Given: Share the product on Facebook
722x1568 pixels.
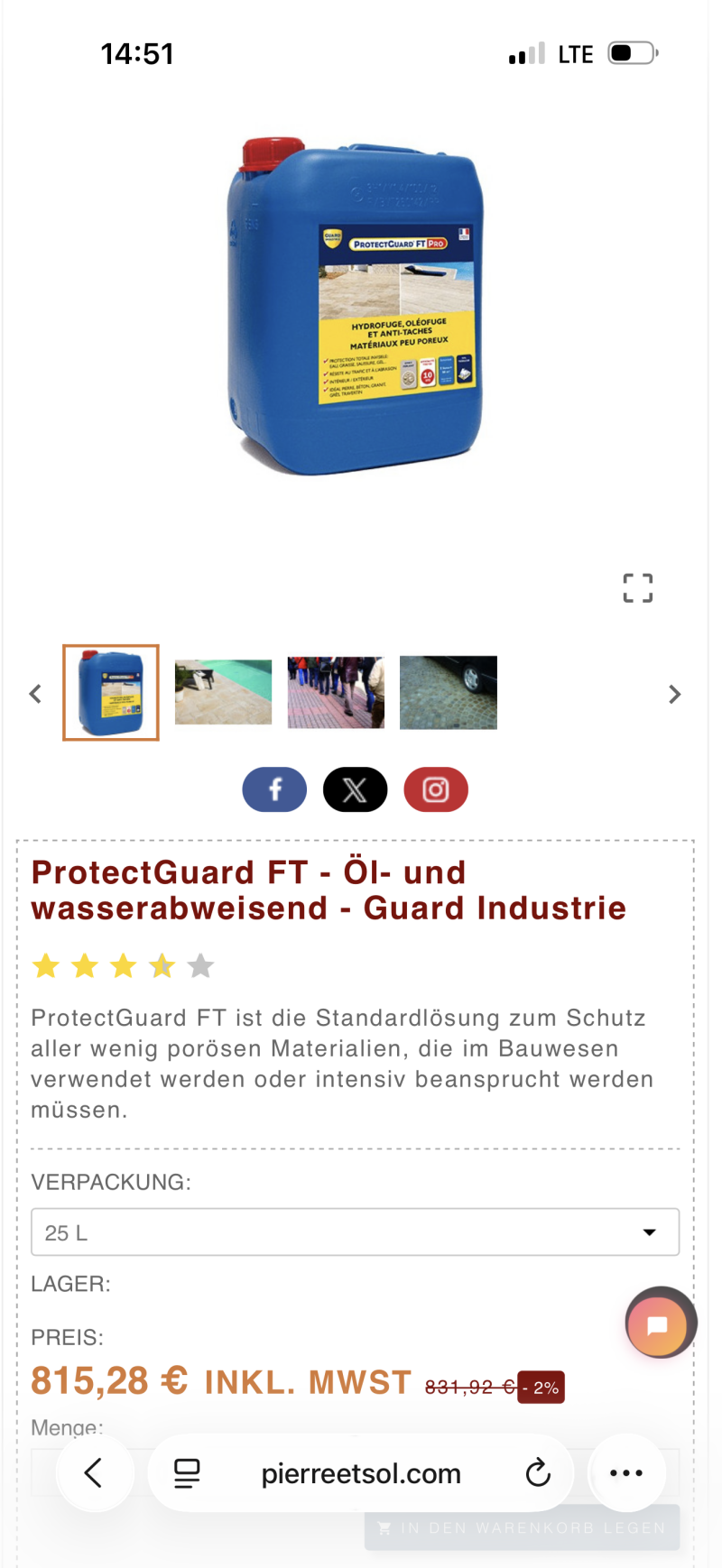Looking at the screenshot, I should click(274, 789).
